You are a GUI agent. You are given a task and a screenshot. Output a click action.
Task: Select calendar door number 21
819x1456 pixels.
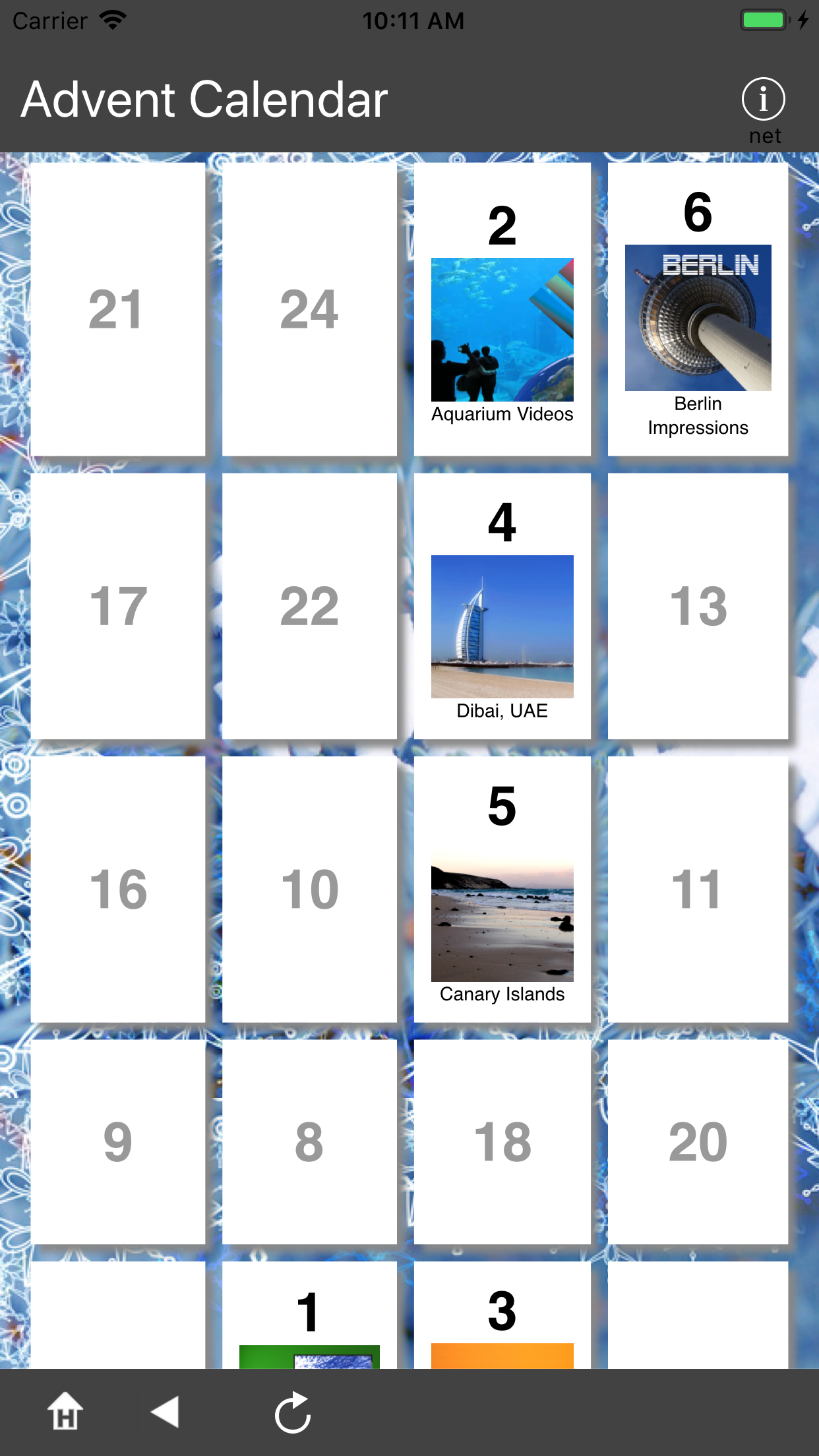click(x=117, y=310)
